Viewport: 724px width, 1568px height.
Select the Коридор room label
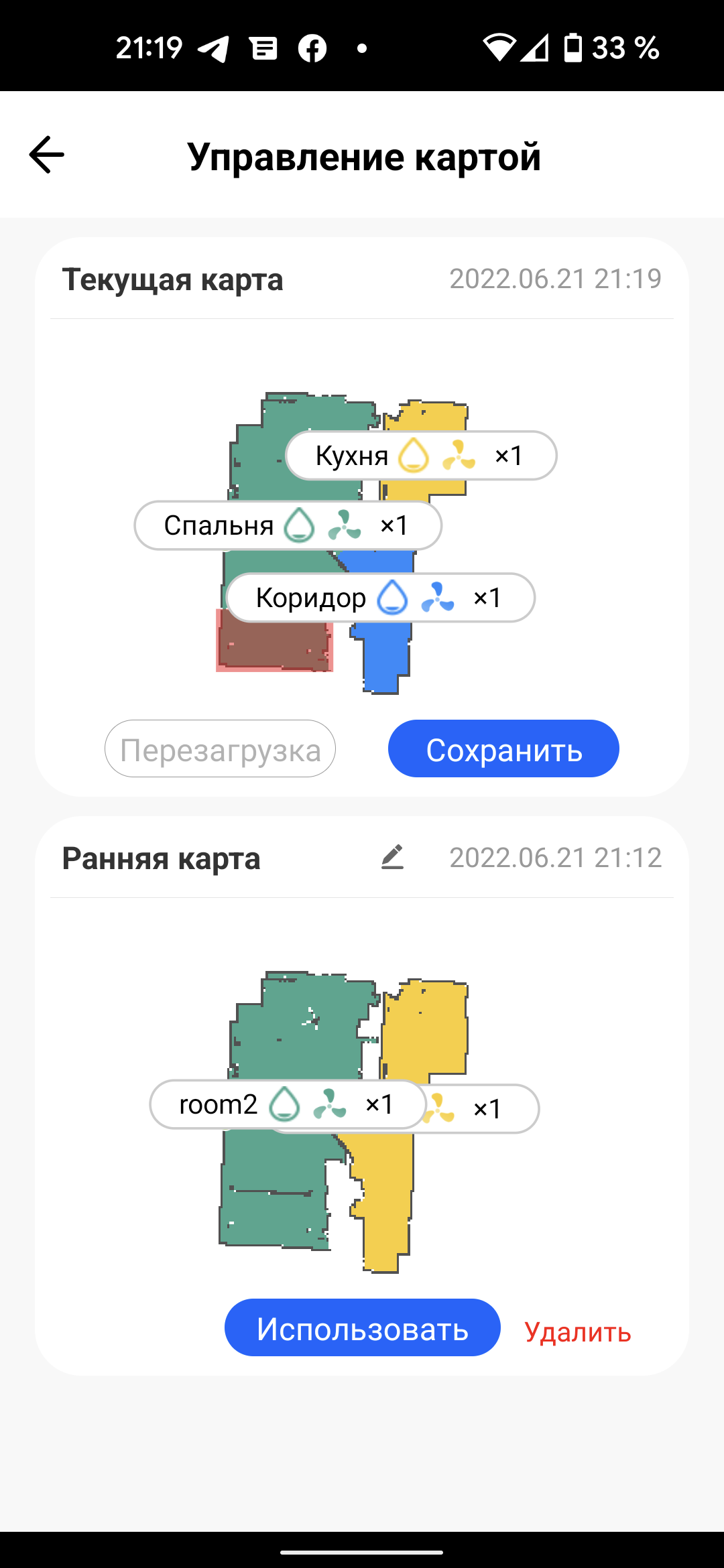(380, 598)
